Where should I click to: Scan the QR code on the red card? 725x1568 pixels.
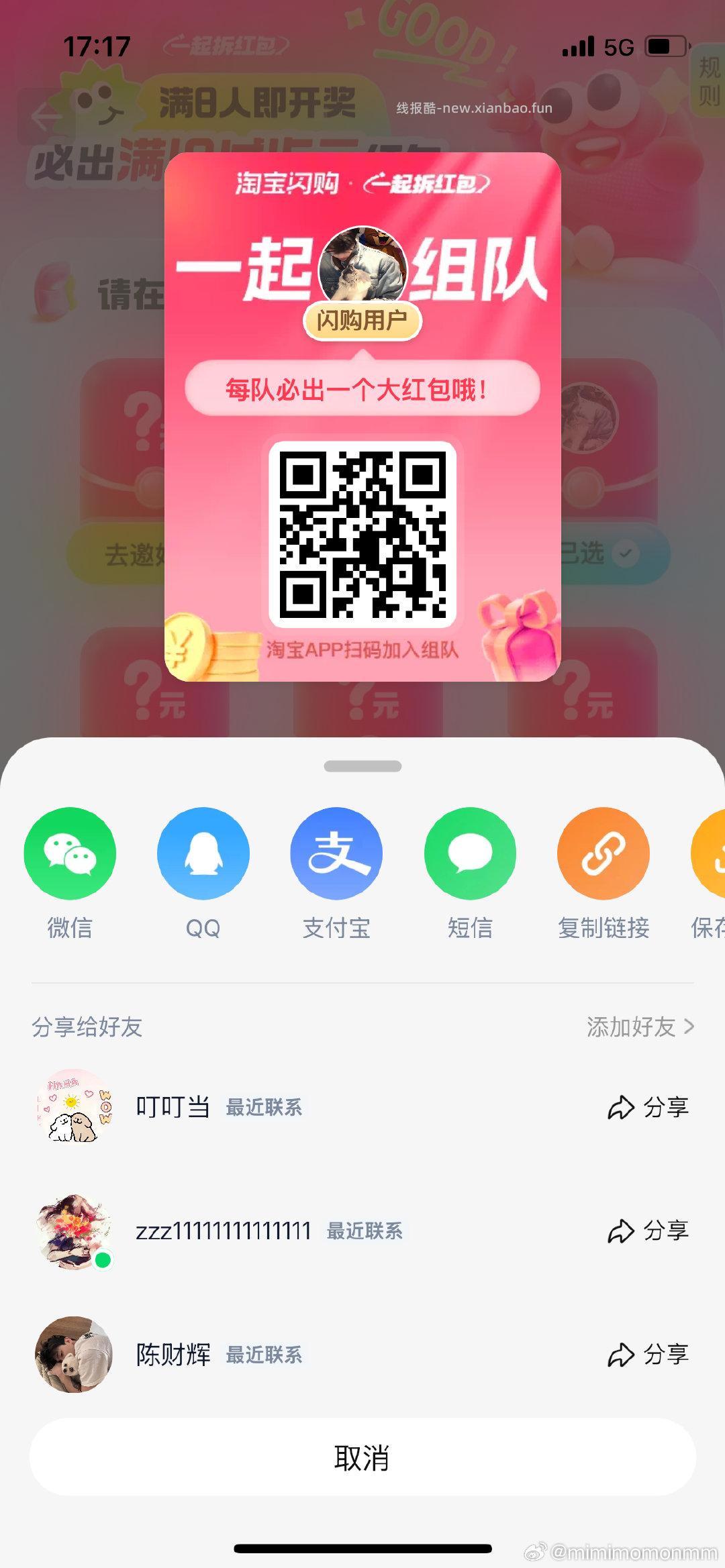[x=363, y=533]
